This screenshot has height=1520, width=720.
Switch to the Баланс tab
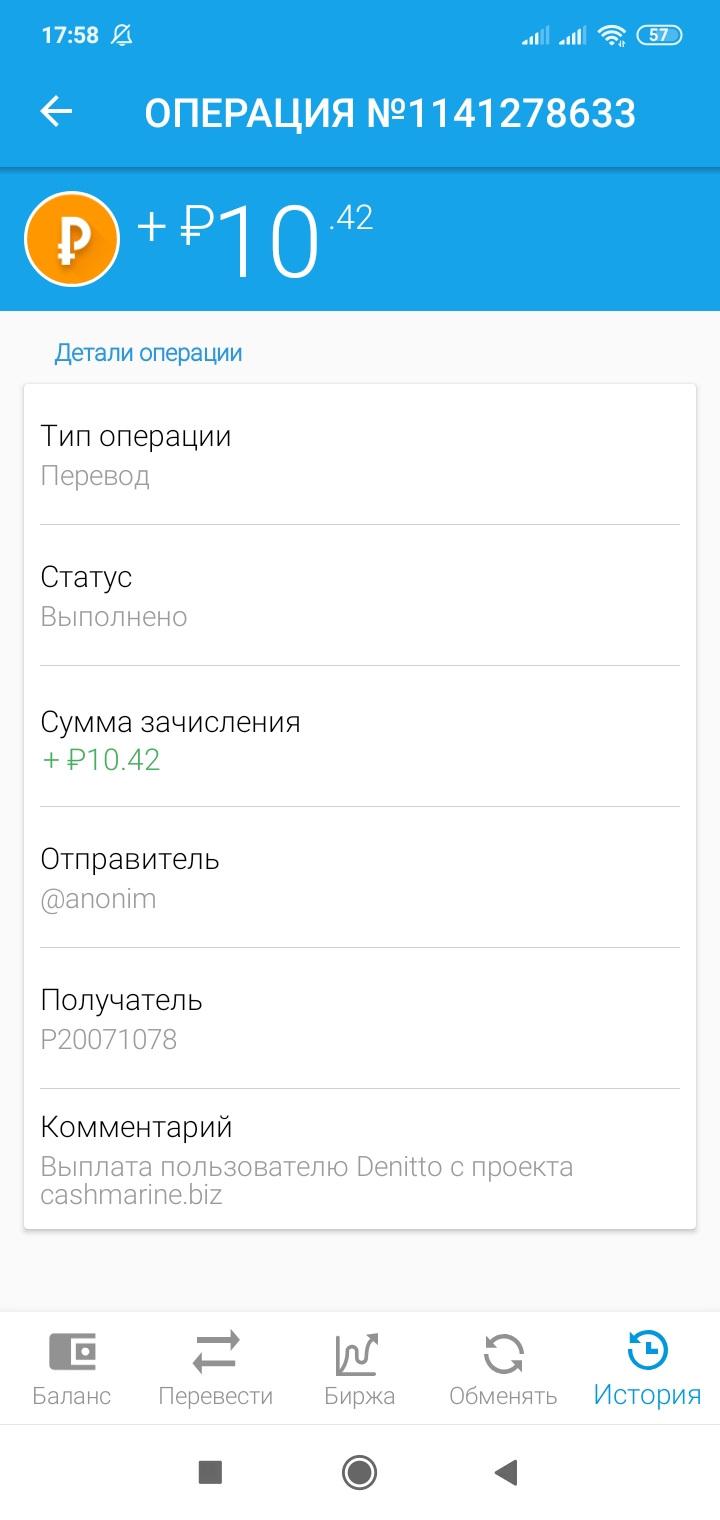72,1368
